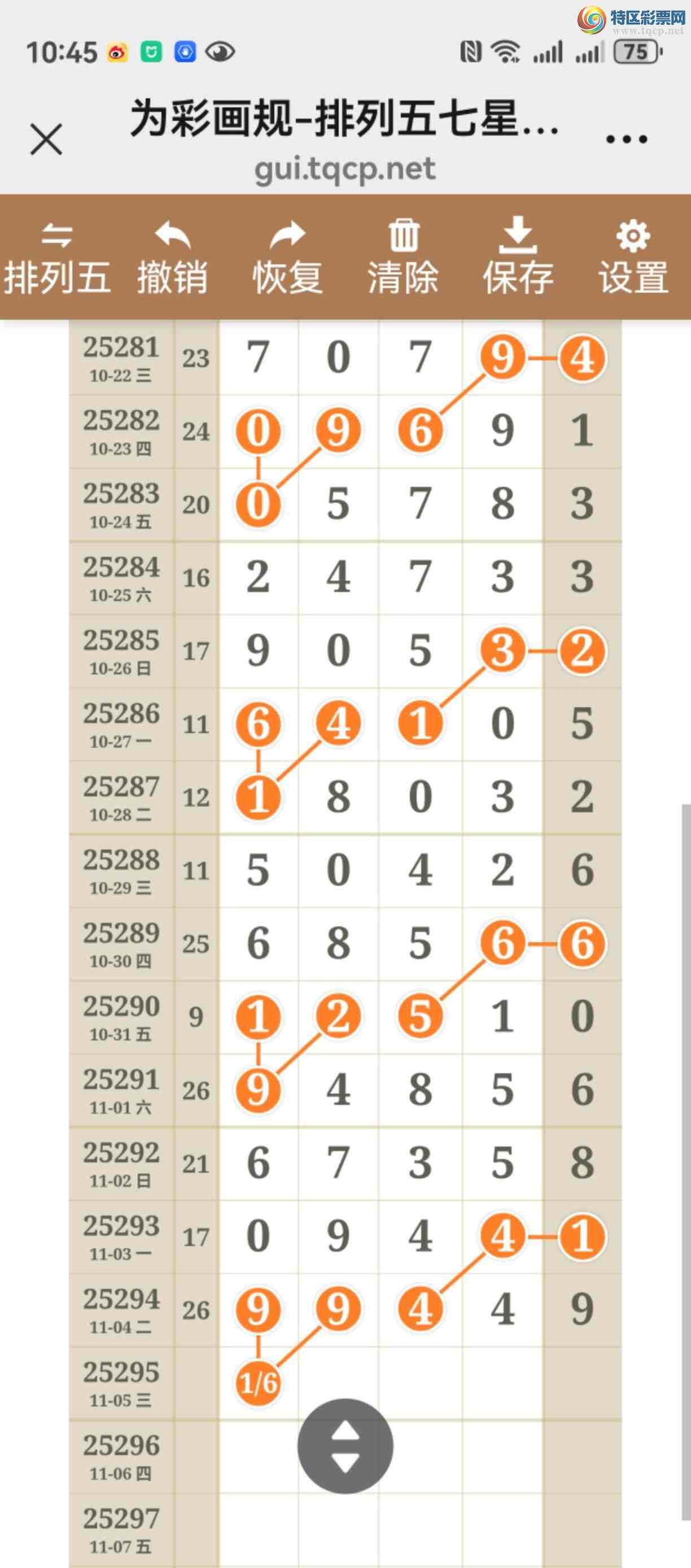
Task: Switch lottery type via 排列五
Action: click(57, 258)
